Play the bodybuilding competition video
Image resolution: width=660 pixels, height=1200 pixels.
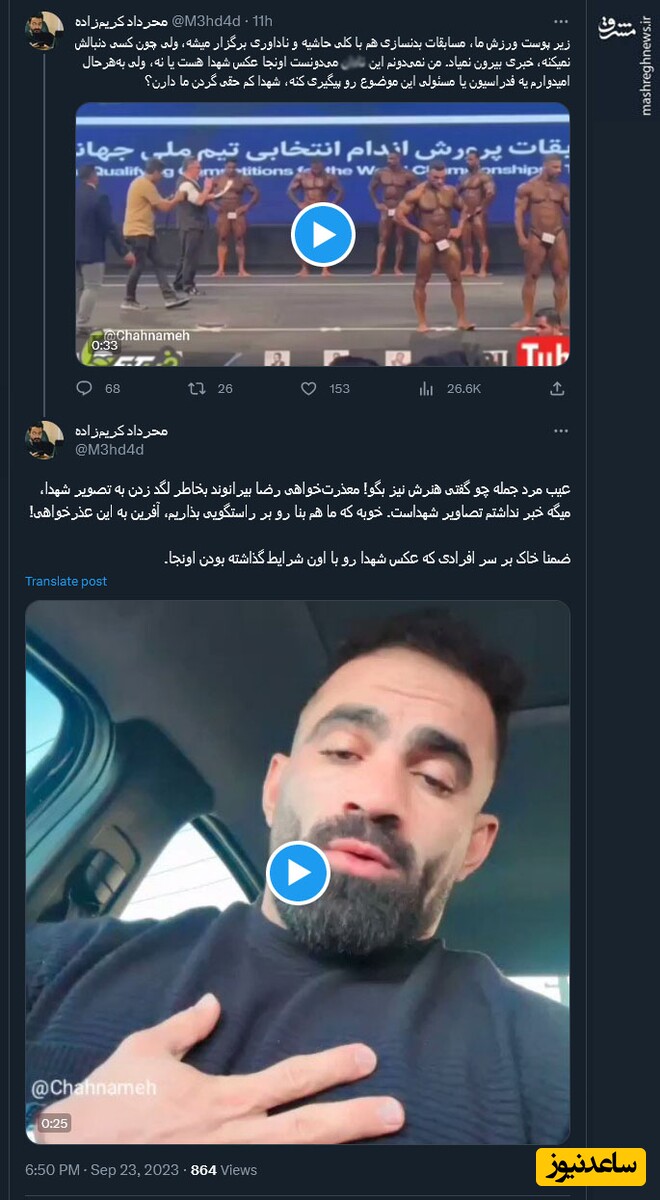pos(322,235)
